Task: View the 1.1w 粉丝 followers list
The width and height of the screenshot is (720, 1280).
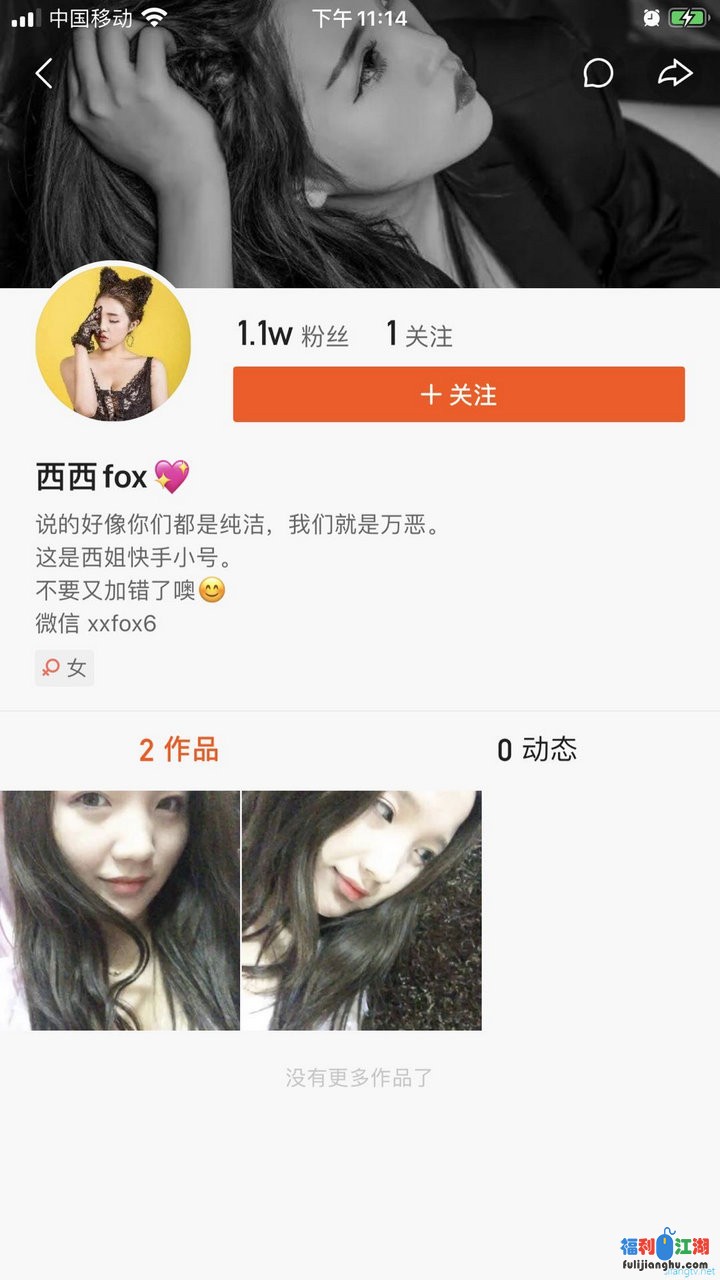Action: (x=293, y=335)
